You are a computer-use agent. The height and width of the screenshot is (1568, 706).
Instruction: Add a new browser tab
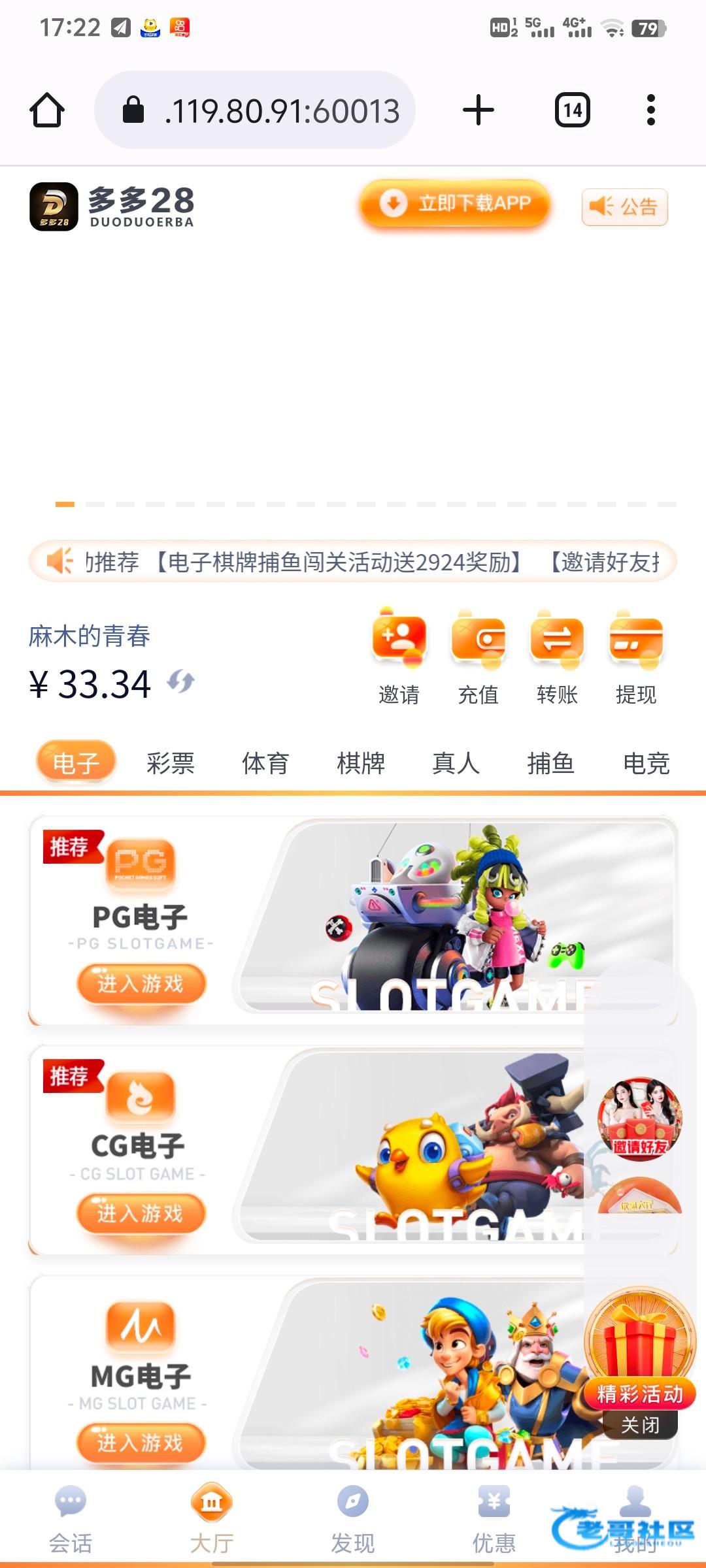[x=479, y=110]
